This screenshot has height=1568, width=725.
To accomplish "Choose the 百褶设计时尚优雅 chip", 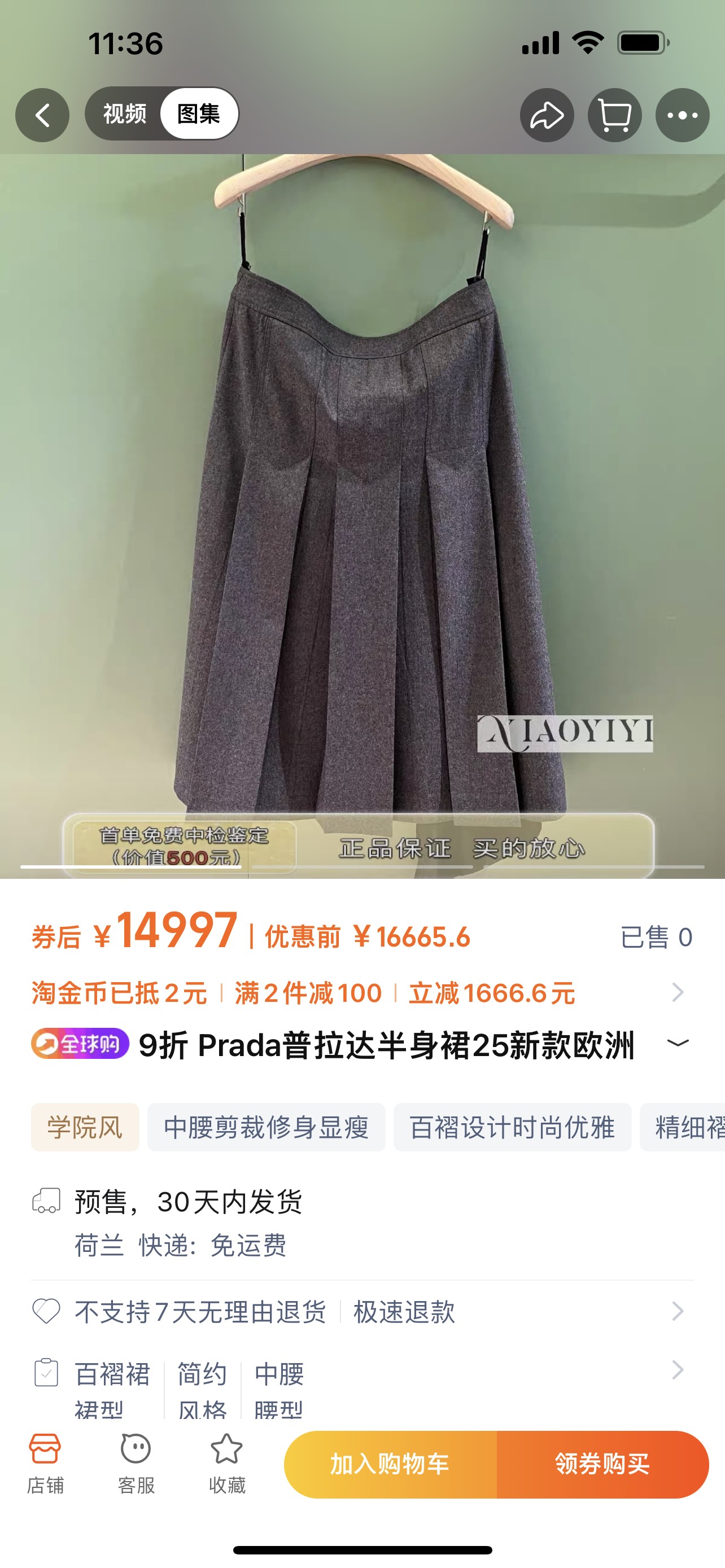I will [512, 1127].
